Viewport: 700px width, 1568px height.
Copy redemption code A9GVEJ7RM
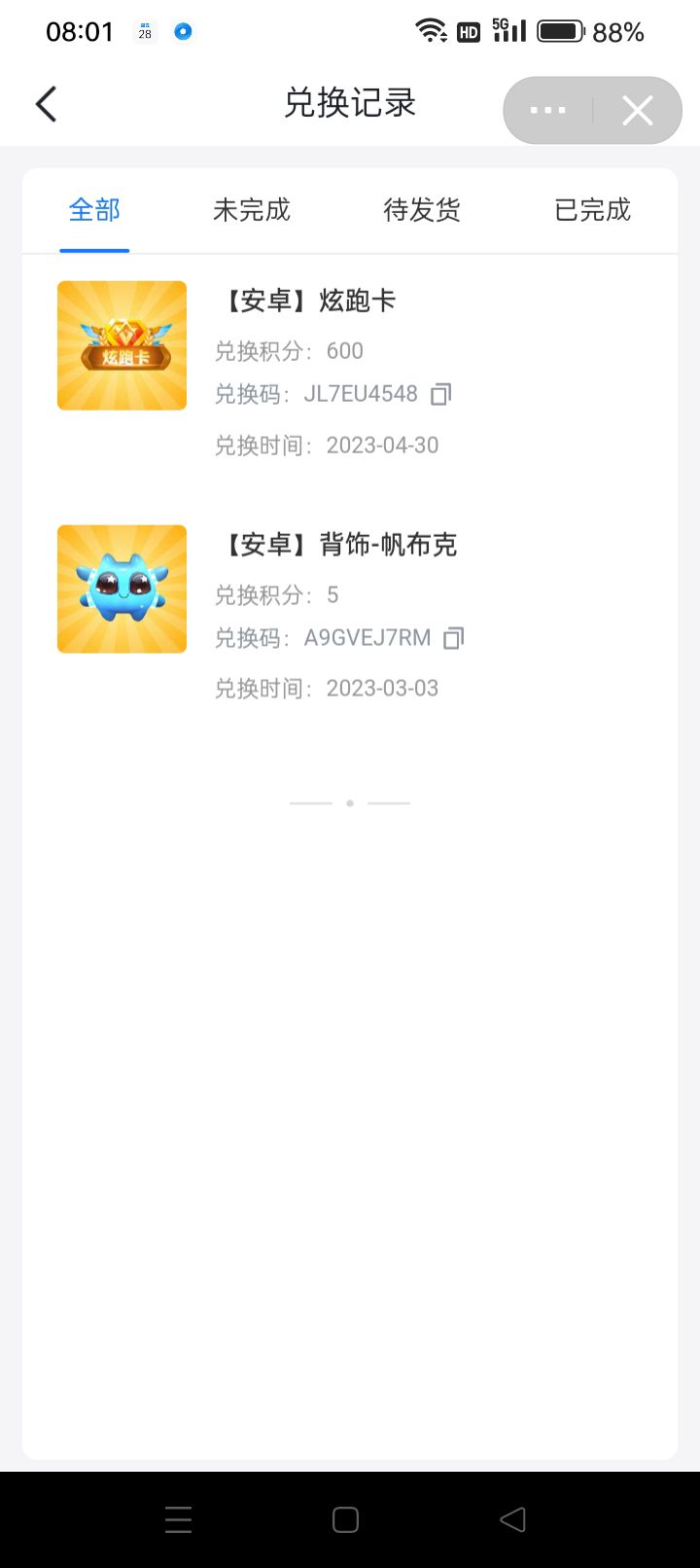pos(453,638)
